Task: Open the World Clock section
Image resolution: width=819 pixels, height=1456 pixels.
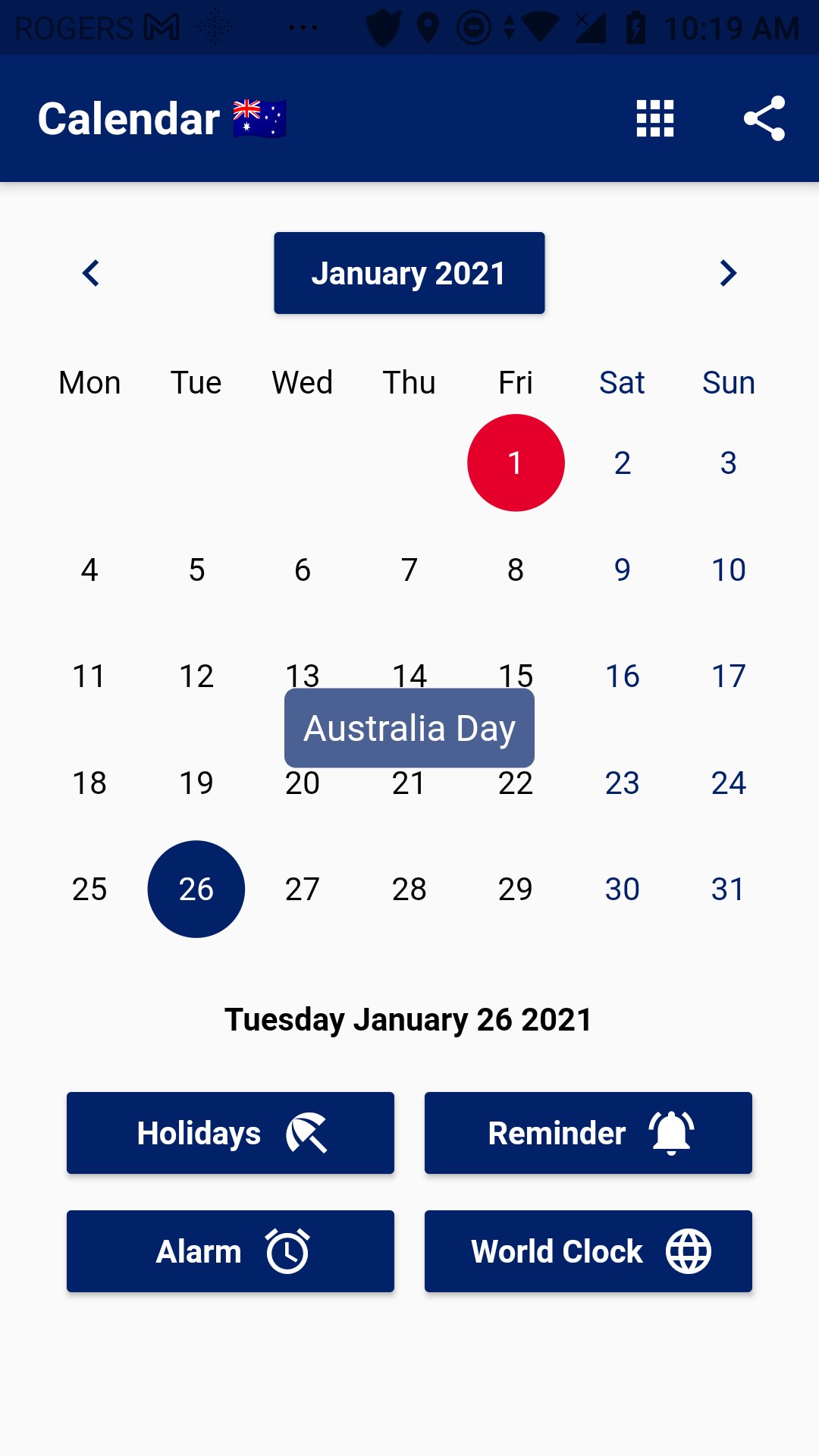Action: coord(588,1250)
